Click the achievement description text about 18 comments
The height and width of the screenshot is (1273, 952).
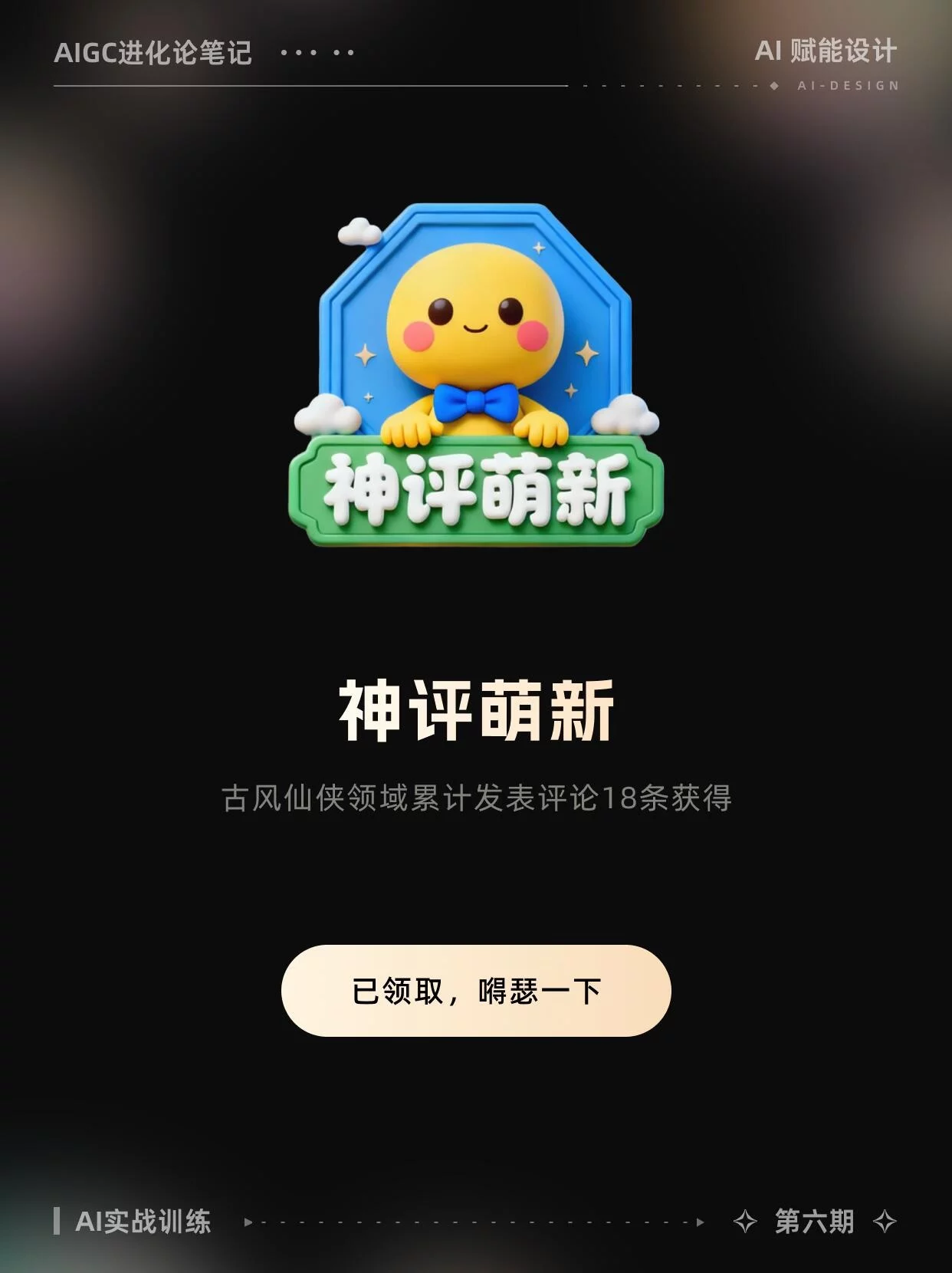tap(475, 799)
